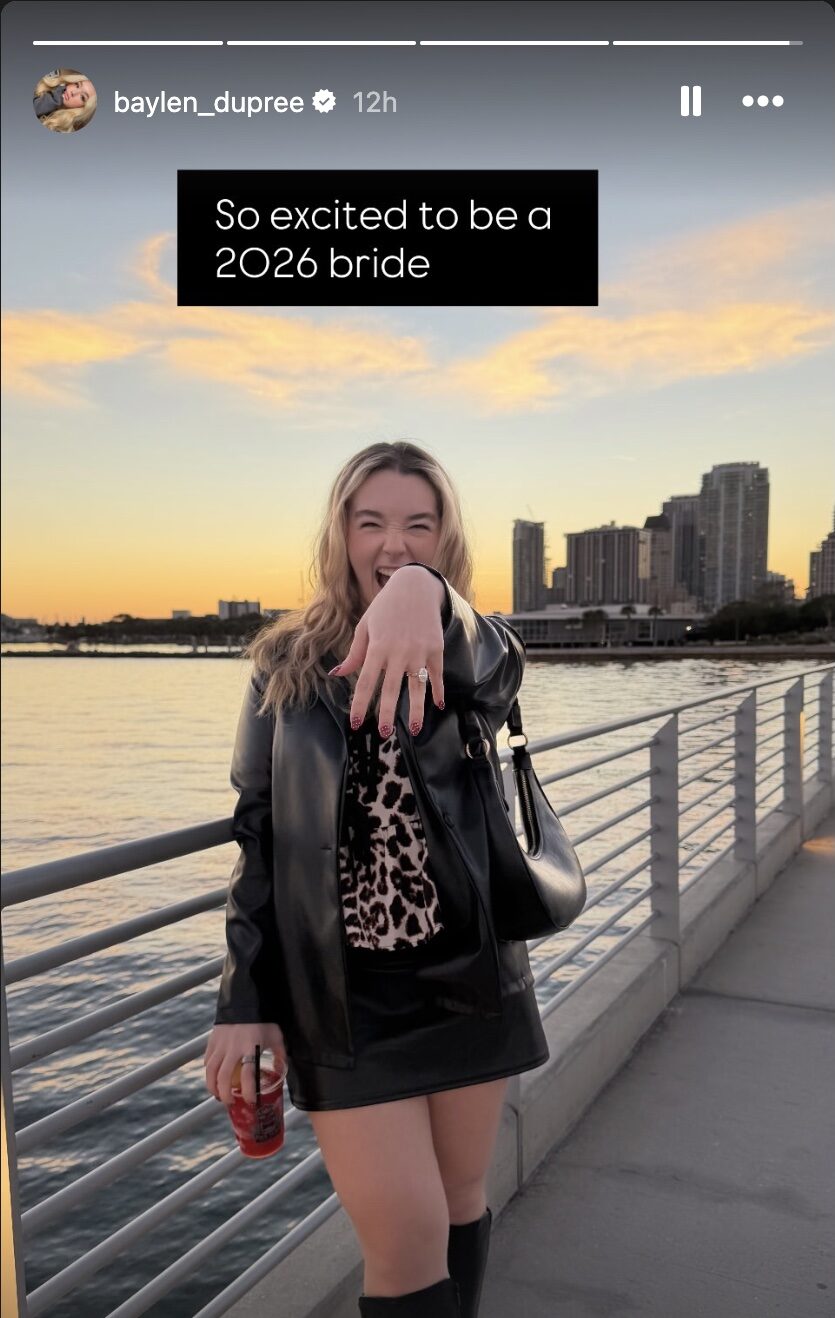Open baylen_dupree's profile picture
Image resolution: width=835 pixels, height=1318 pixels.
coord(65,101)
